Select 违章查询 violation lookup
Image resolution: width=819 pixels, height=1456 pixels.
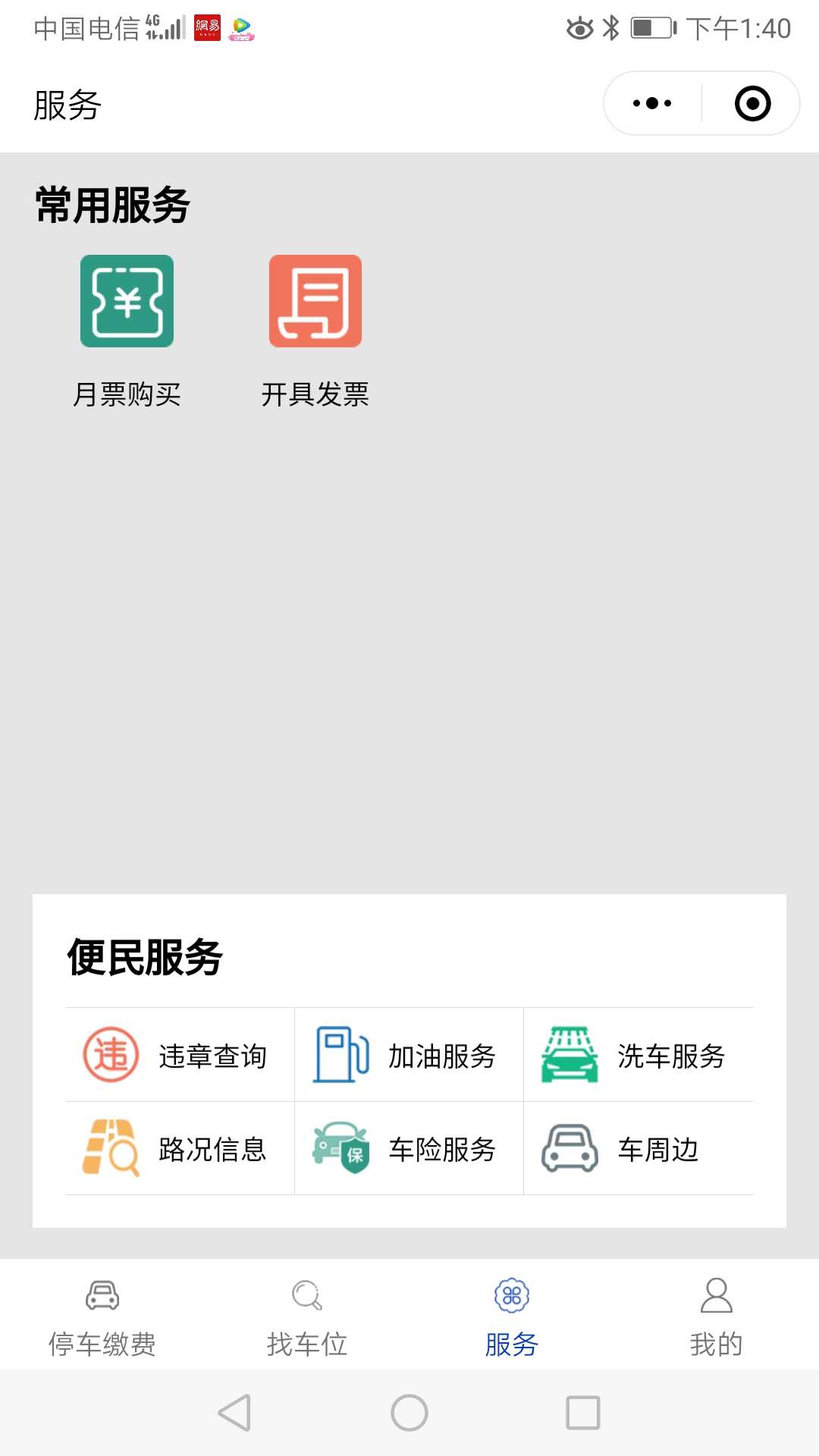click(x=180, y=1055)
